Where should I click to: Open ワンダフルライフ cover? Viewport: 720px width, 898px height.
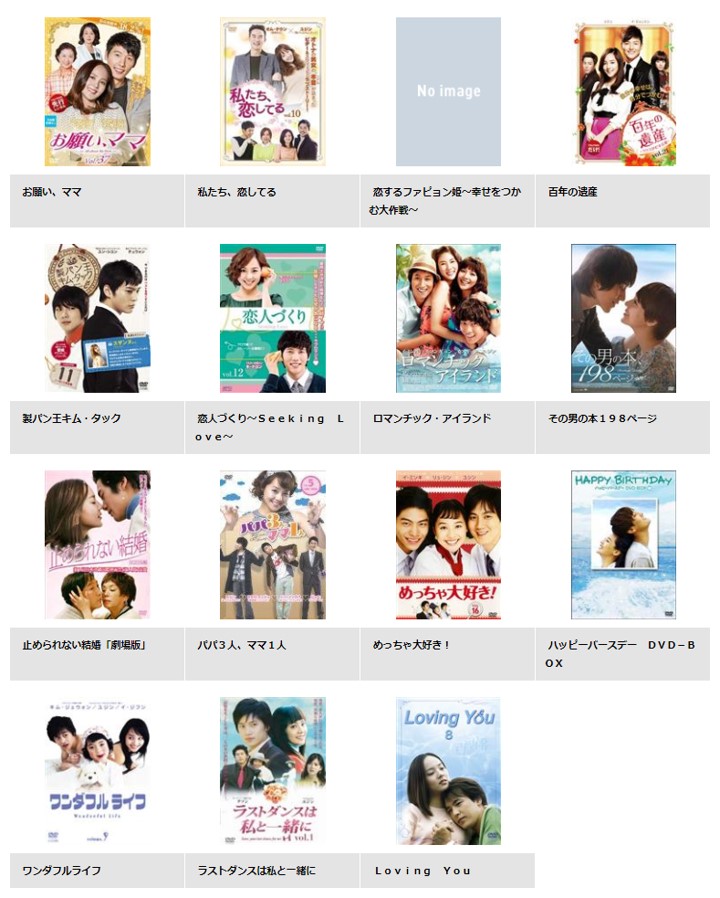click(97, 771)
